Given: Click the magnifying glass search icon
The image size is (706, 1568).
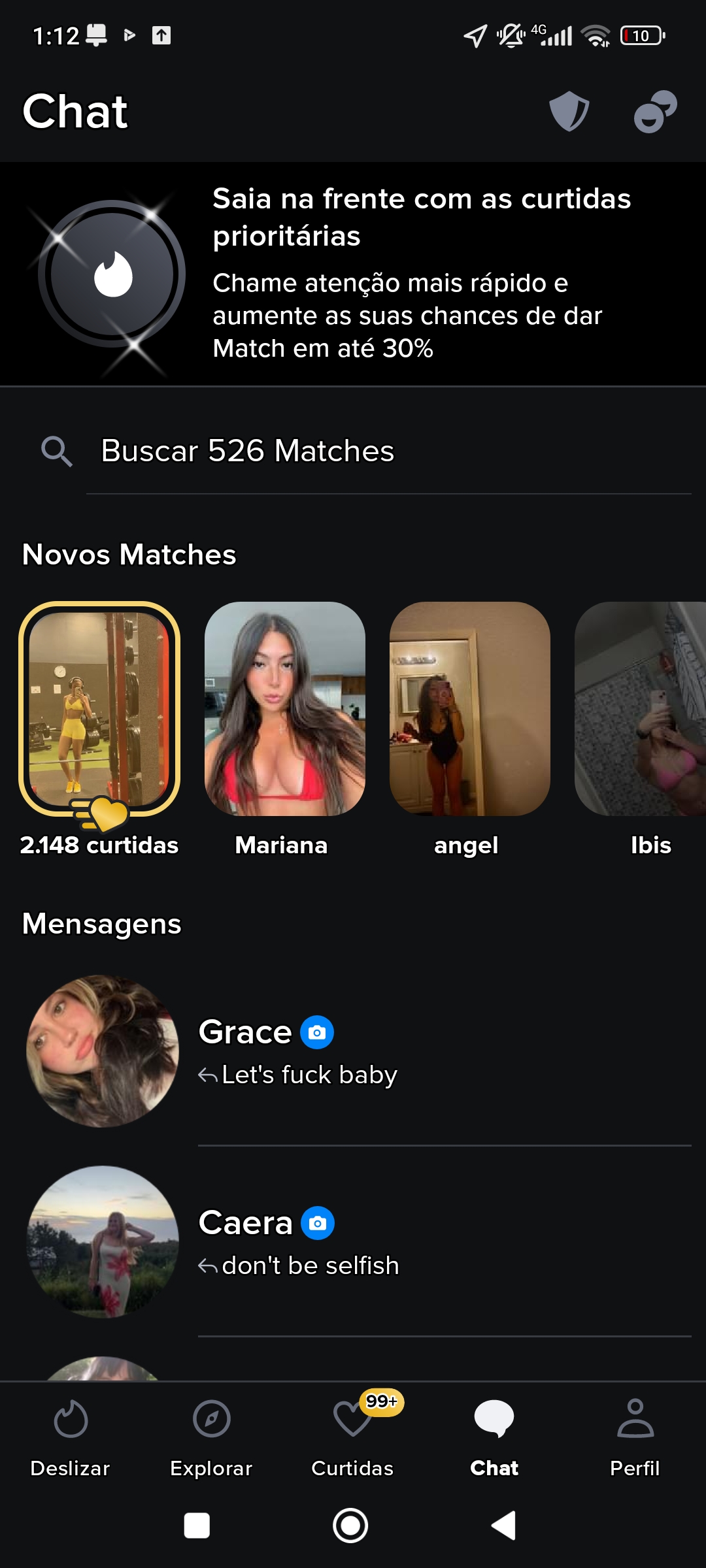Looking at the screenshot, I should pyautogui.click(x=57, y=451).
